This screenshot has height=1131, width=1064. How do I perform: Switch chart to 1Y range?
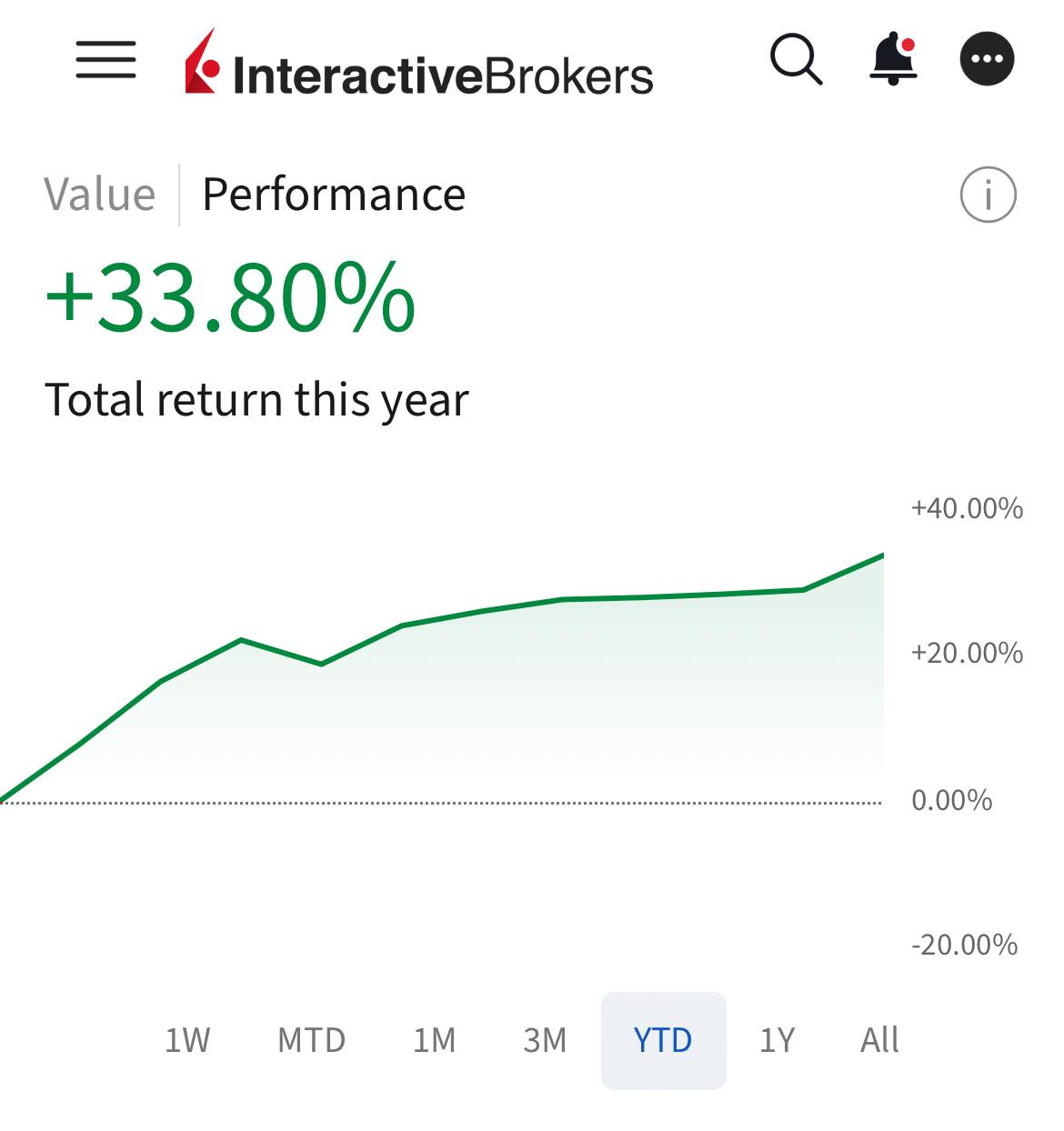[778, 1040]
